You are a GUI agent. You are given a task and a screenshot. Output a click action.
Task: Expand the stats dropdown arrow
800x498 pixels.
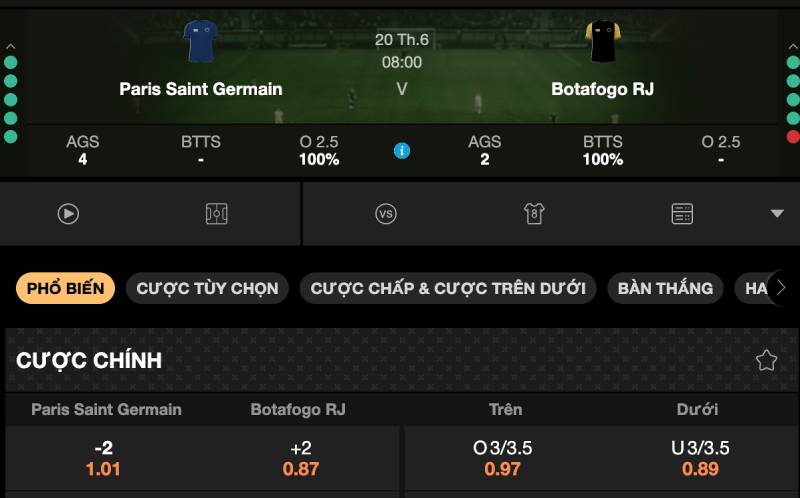point(777,213)
